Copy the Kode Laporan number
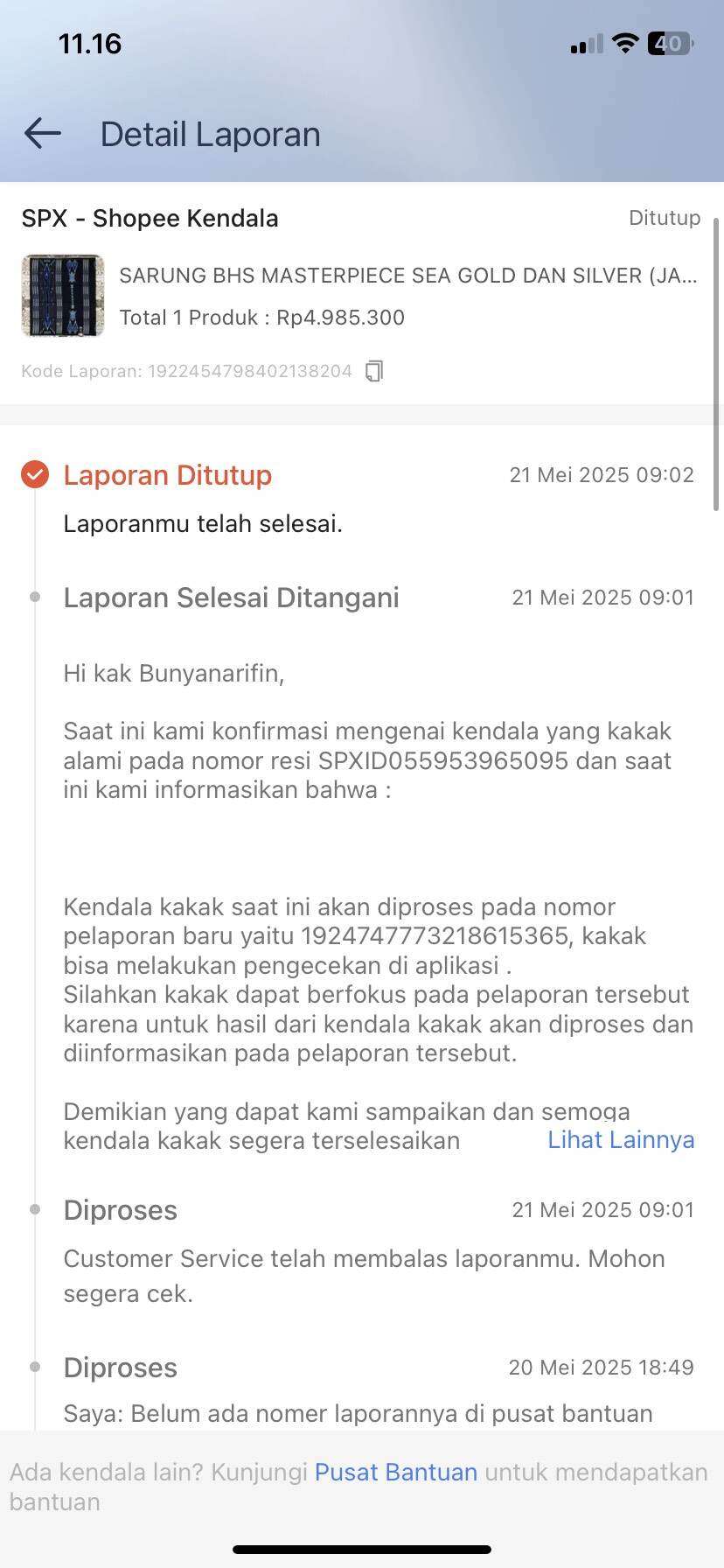 coord(374,371)
